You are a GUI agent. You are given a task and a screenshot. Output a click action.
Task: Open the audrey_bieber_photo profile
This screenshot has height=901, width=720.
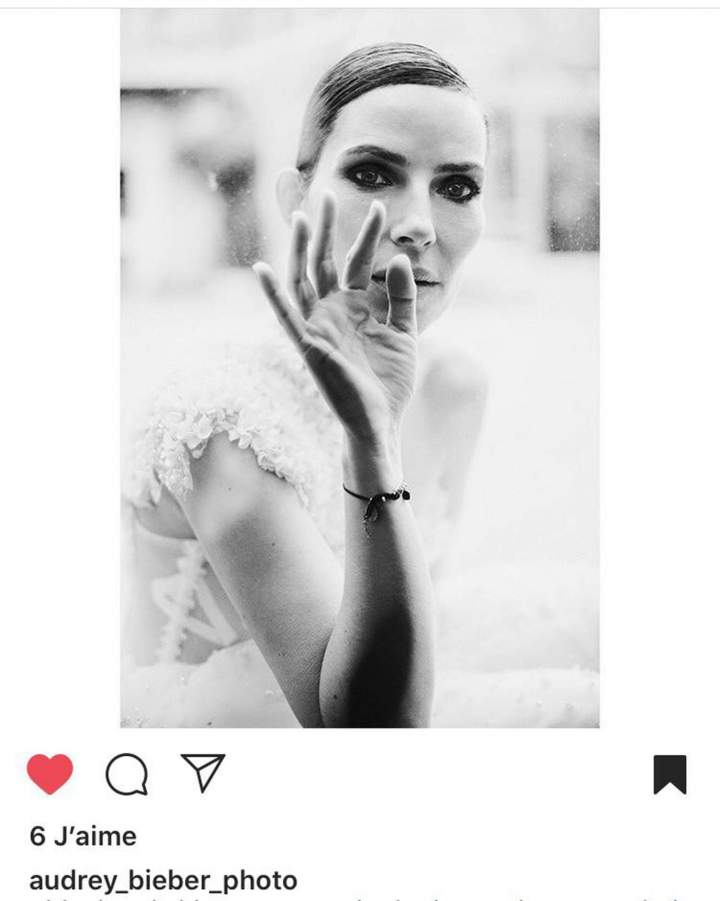click(x=163, y=881)
